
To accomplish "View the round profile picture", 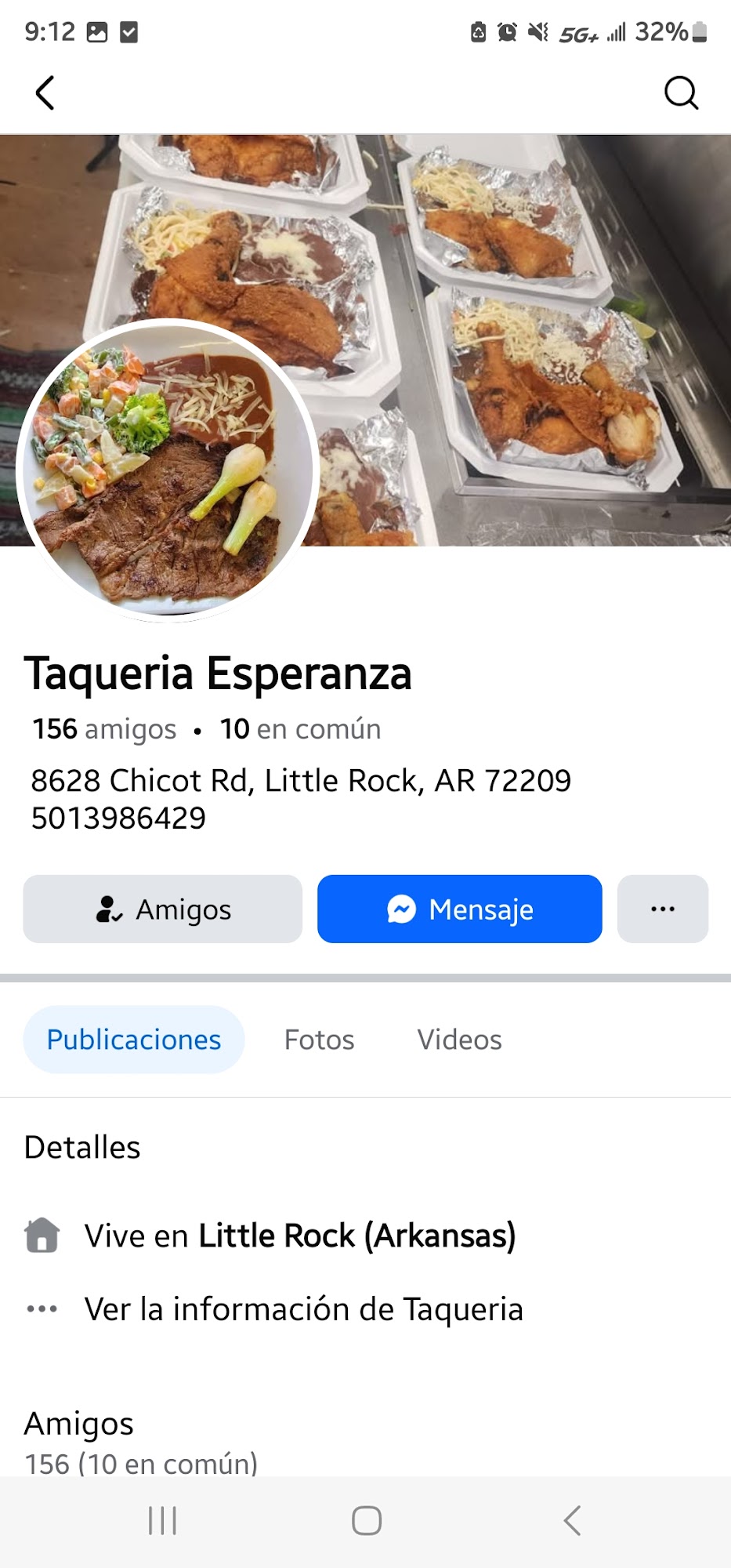I will pyautogui.click(x=166, y=470).
